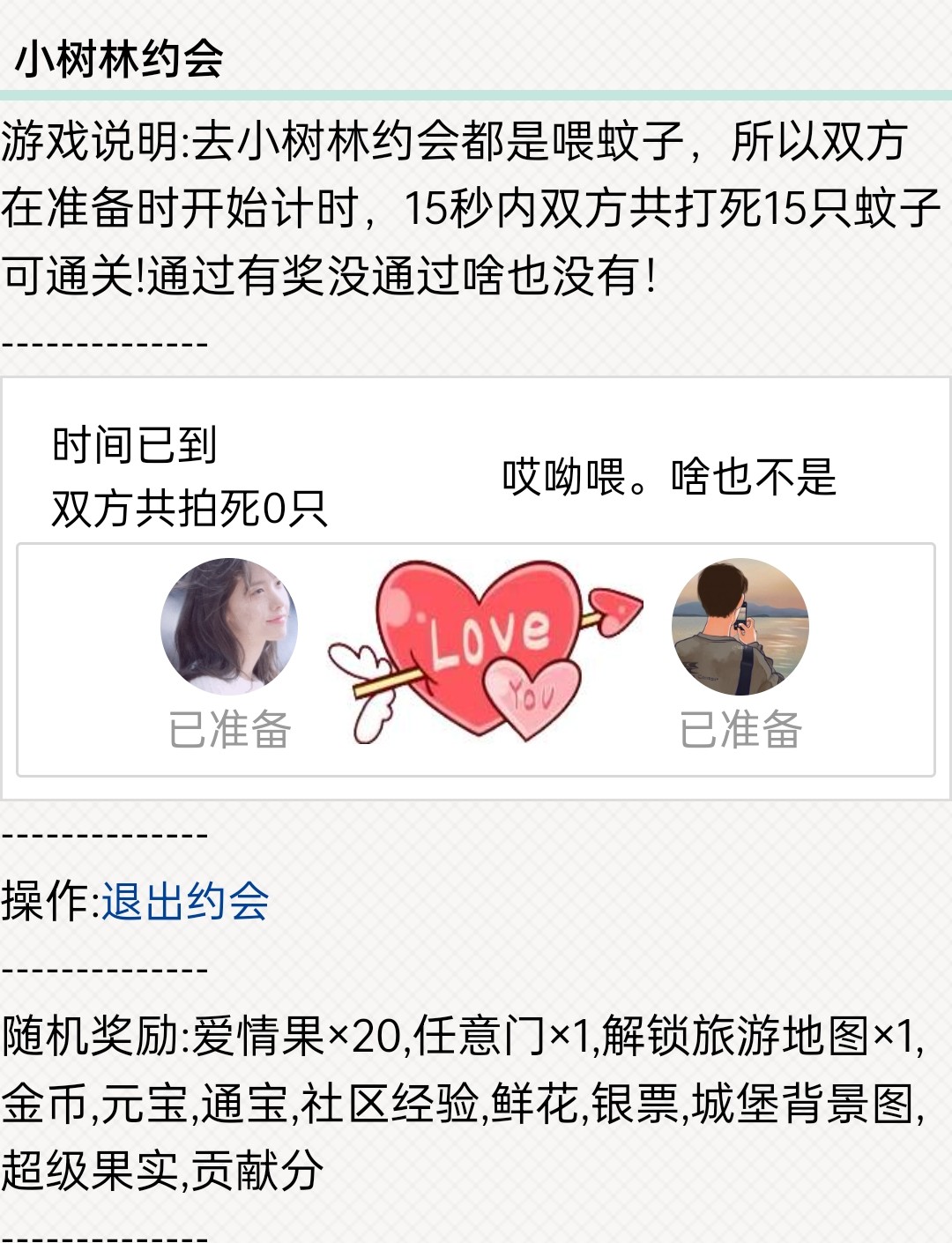Image resolution: width=952 pixels, height=1243 pixels.
Task: Tap the 退出约会 link
Action: (x=185, y=901)
